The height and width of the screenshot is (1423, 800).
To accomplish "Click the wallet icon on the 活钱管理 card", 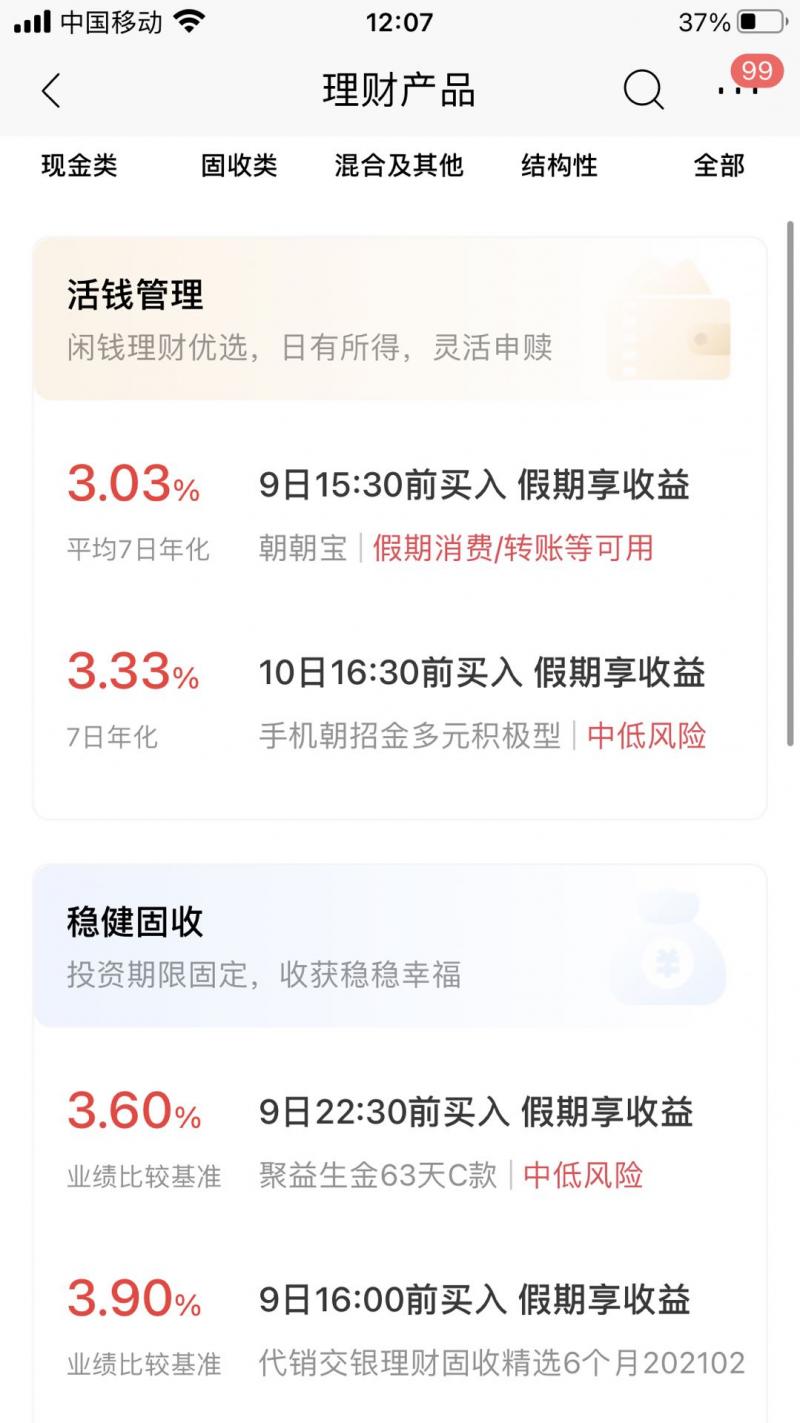I will tap(668, 330).
